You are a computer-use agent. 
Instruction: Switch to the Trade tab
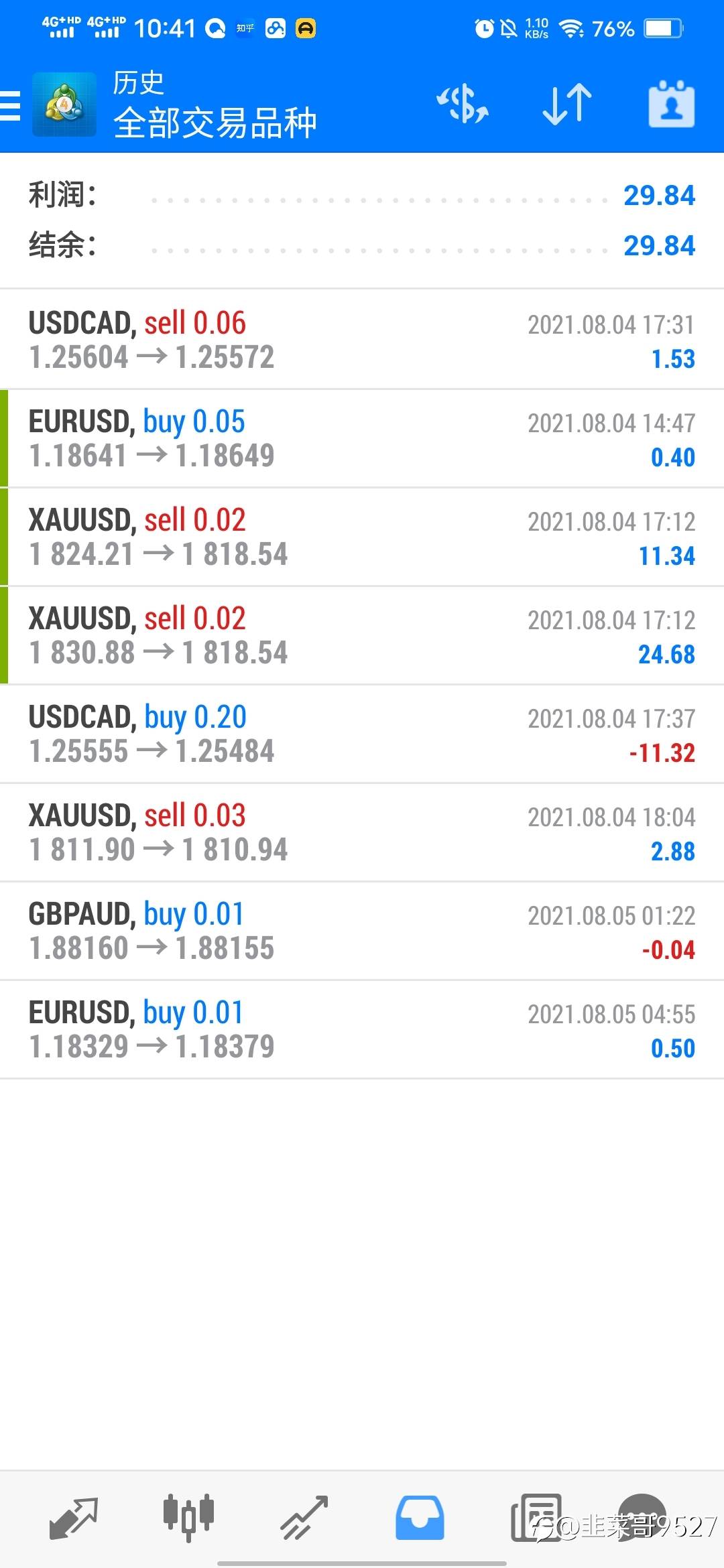(304, 1517)
